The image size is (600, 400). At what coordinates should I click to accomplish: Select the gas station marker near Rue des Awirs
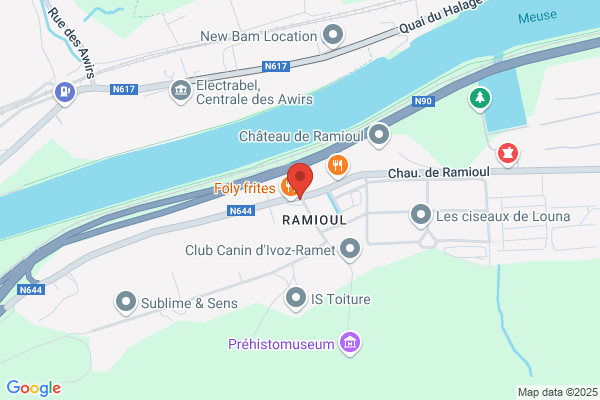(x=65, y=93)
